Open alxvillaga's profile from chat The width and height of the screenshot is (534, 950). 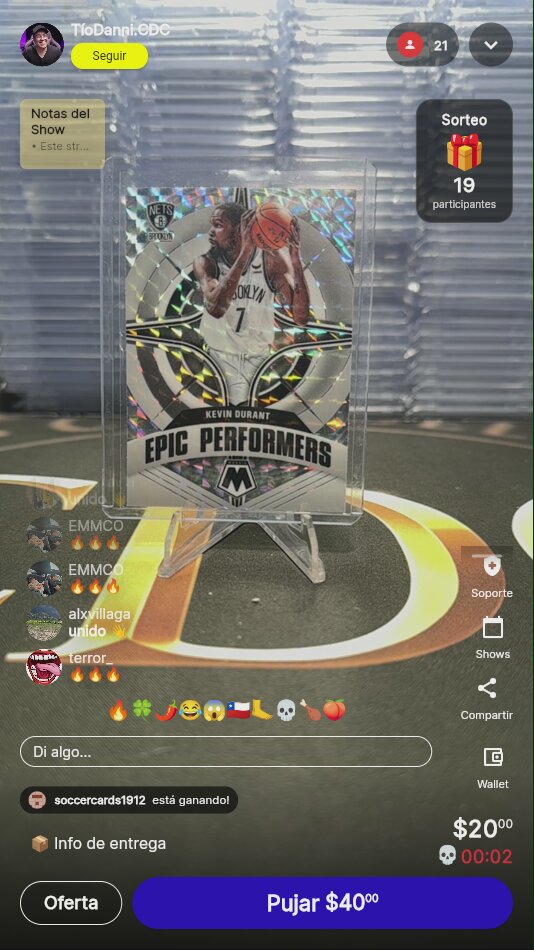(x=44, y=622)
